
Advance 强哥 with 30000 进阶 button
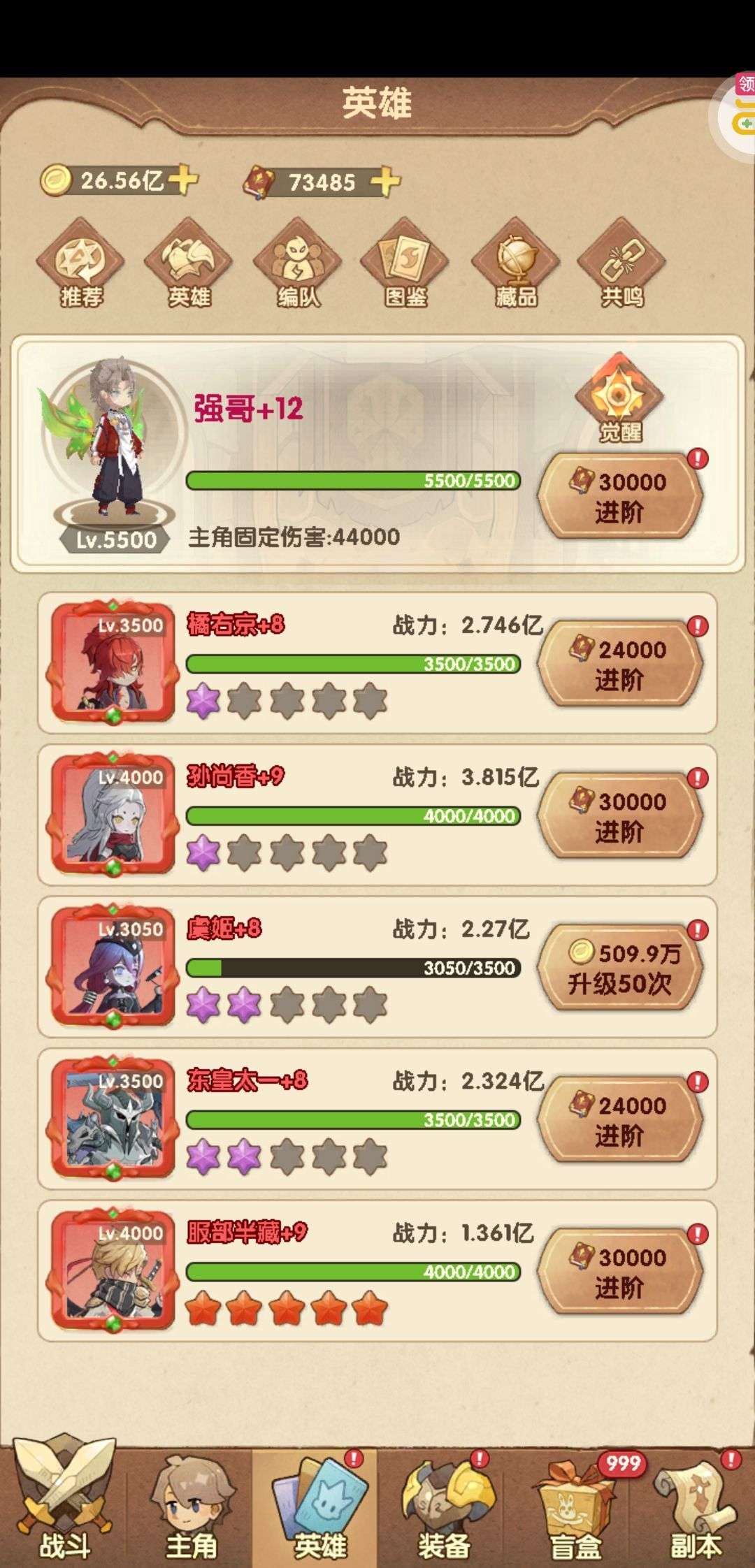[620, 496]
